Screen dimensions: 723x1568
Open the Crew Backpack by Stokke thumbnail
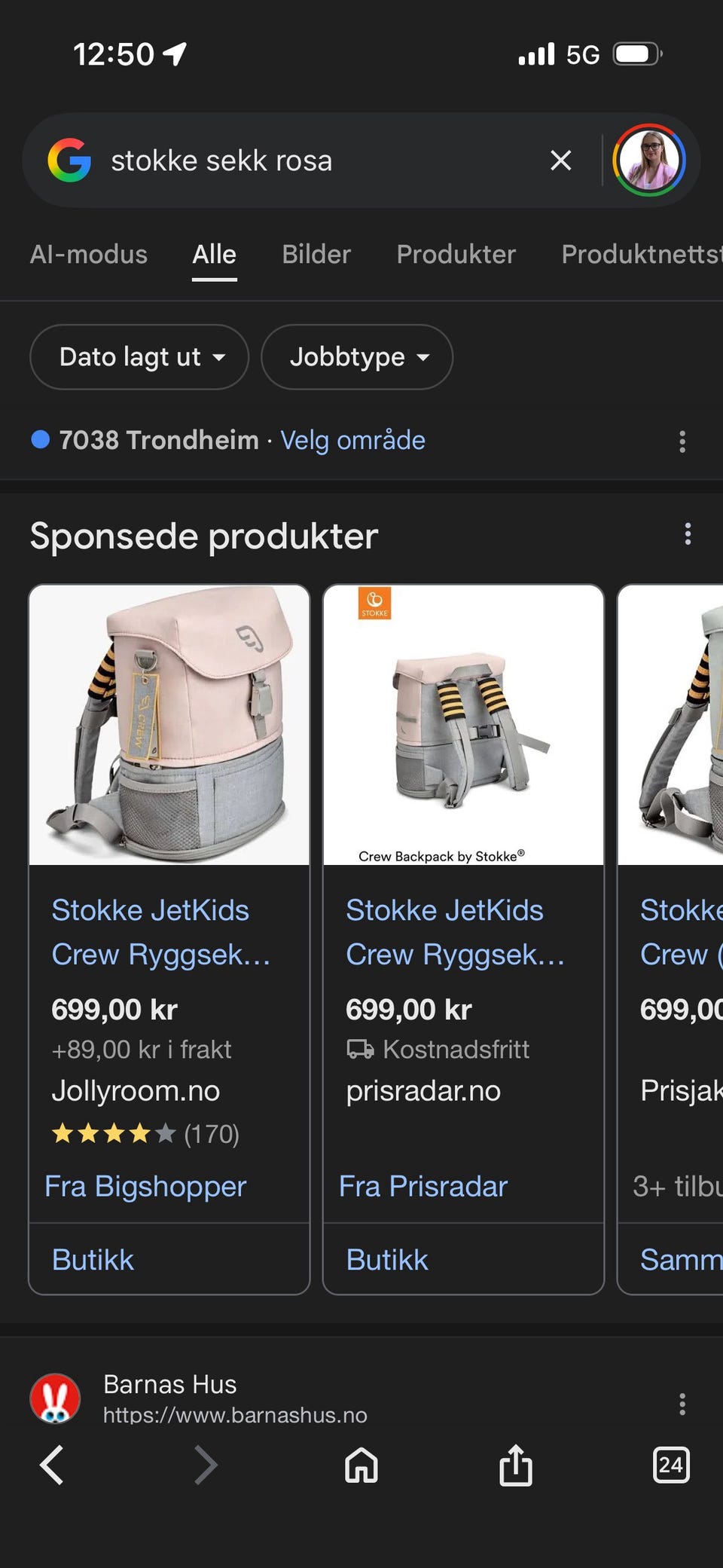(462, 725)
